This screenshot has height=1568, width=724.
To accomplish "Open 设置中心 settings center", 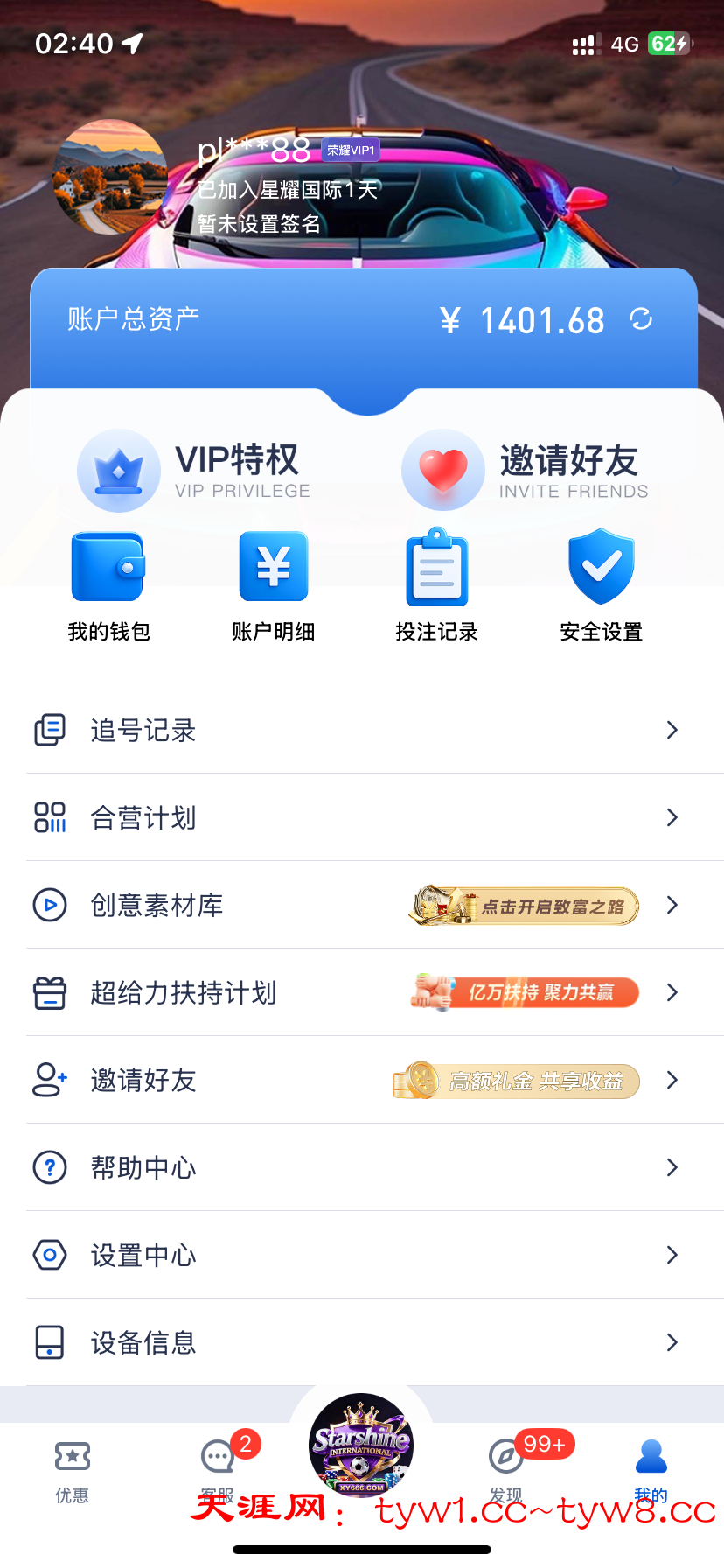I will (x=362, y=1255).
